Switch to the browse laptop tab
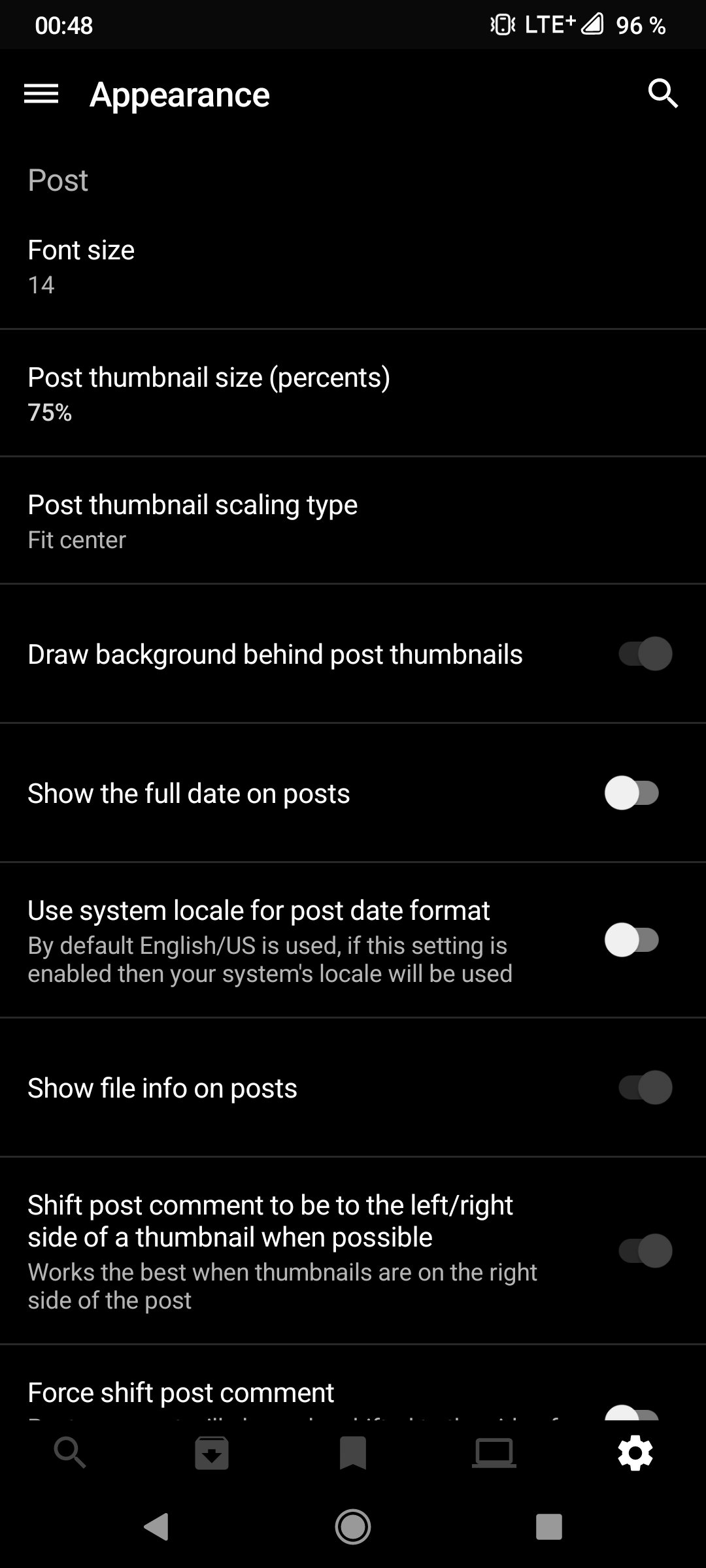 point(494,1453)
